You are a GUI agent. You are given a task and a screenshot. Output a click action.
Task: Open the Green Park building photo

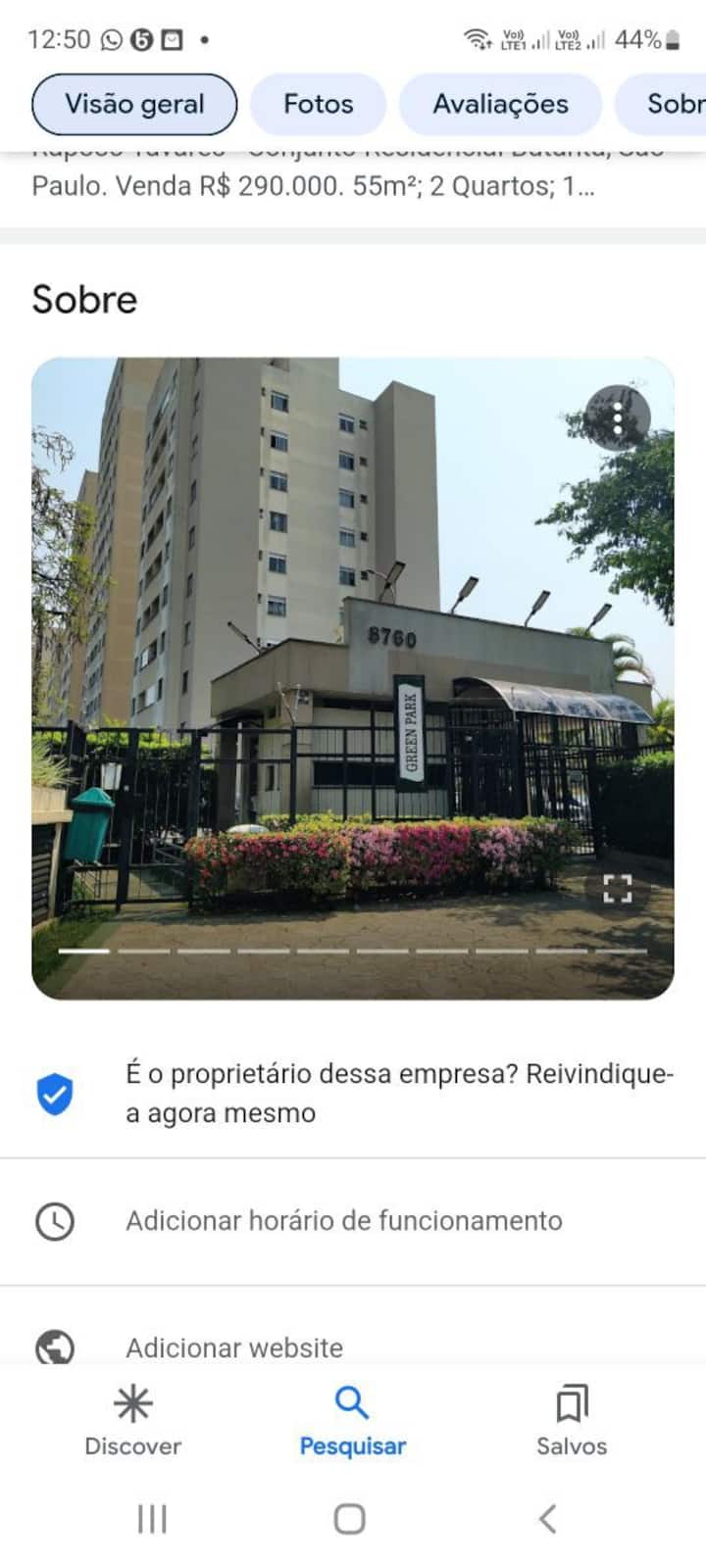click(x=353, y=678)
